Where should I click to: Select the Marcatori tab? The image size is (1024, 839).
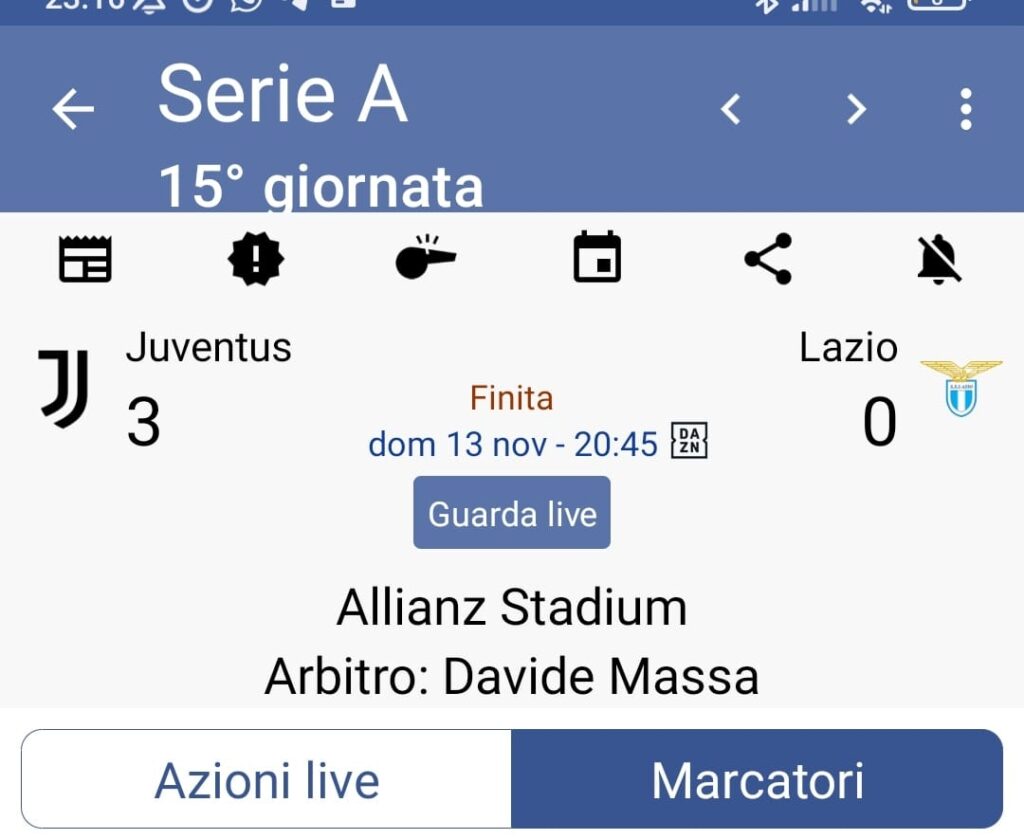coord(757,780)
